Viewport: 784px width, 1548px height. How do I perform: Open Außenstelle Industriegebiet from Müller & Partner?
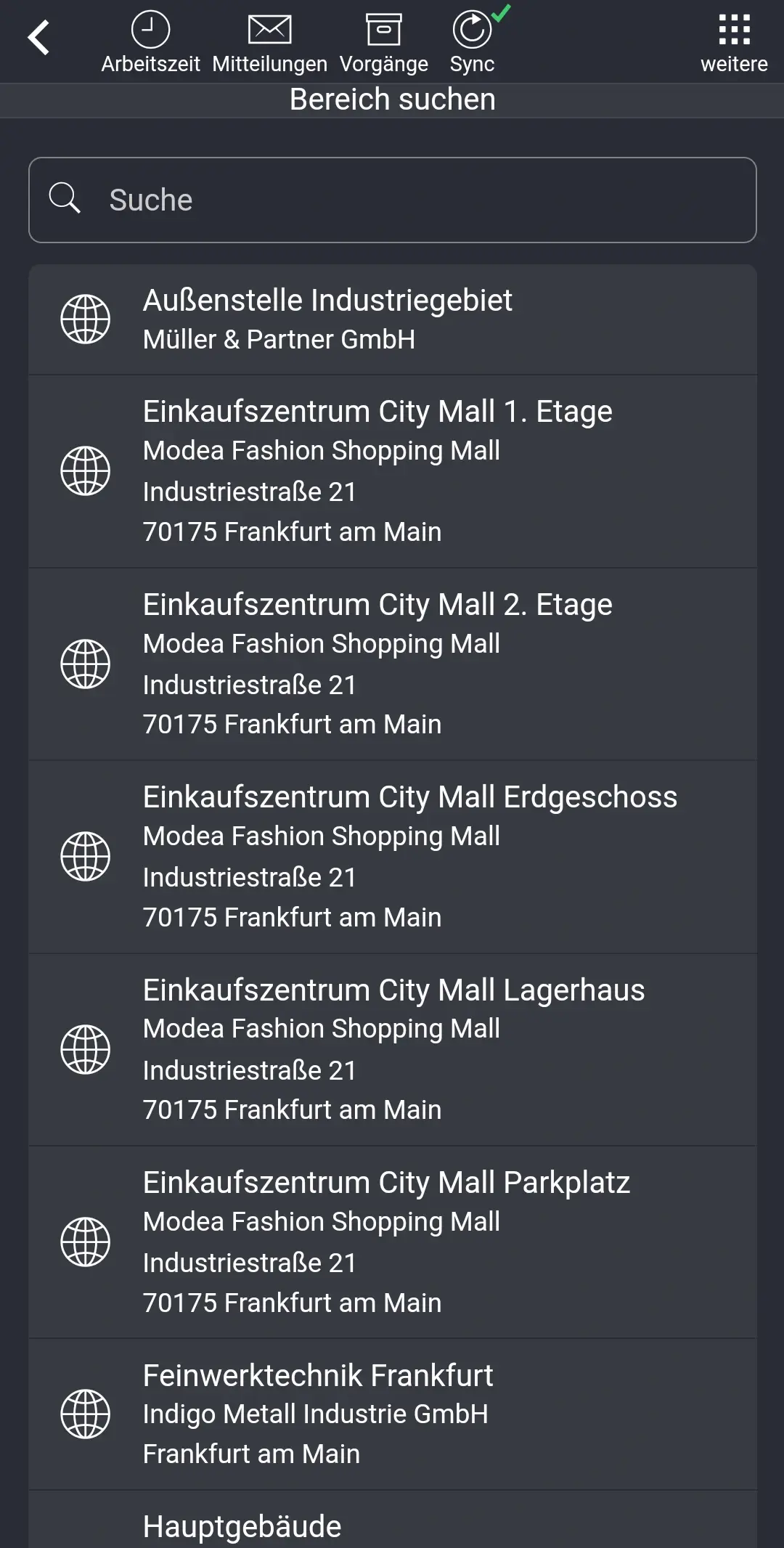tap(392, 319)
